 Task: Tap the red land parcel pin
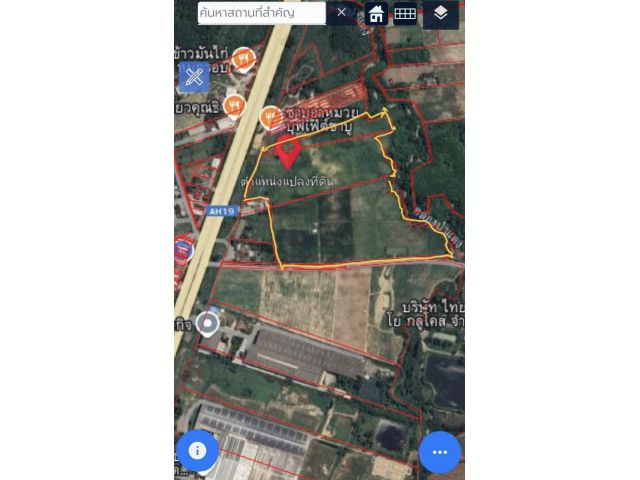click(288, 153)
